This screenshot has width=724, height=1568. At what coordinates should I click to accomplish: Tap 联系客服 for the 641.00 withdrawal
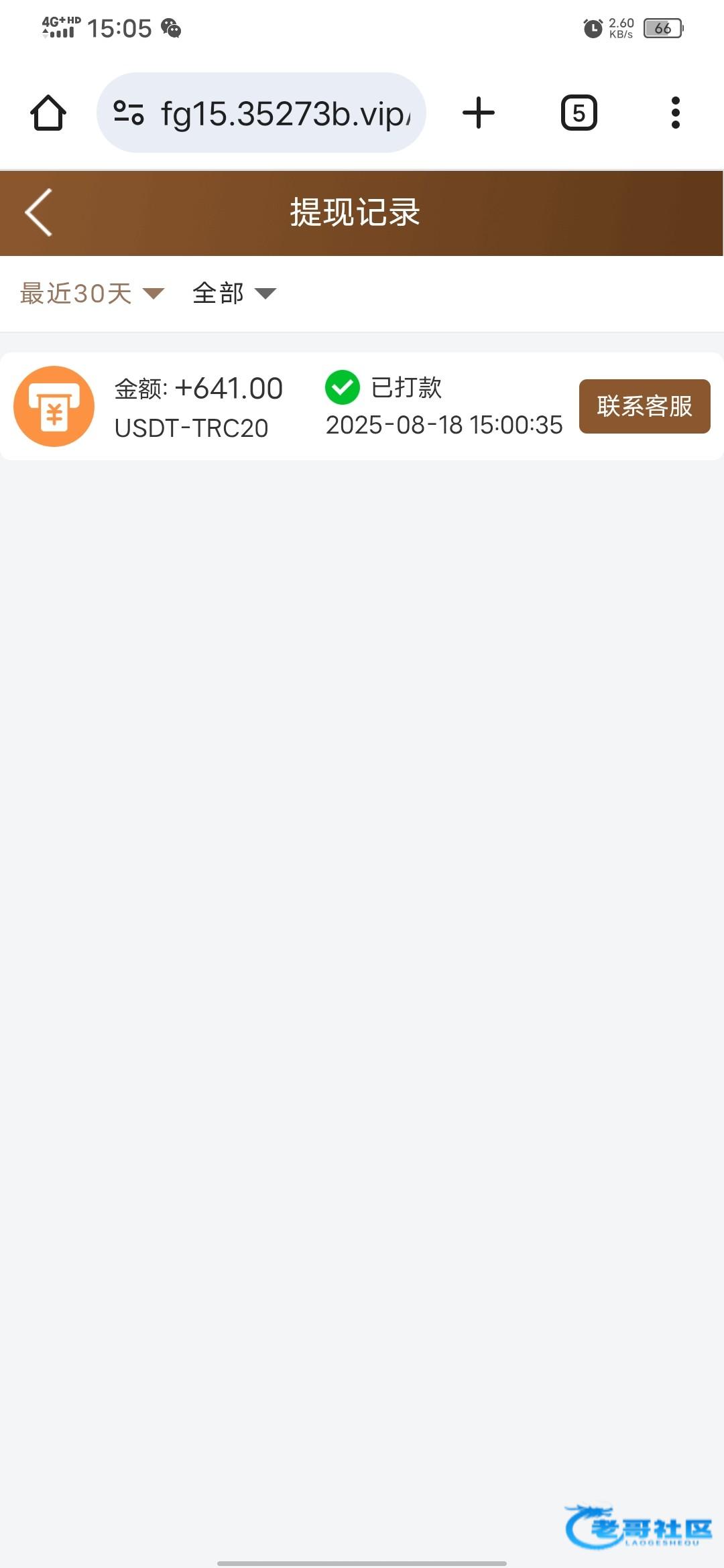click(x=644, y=406)
